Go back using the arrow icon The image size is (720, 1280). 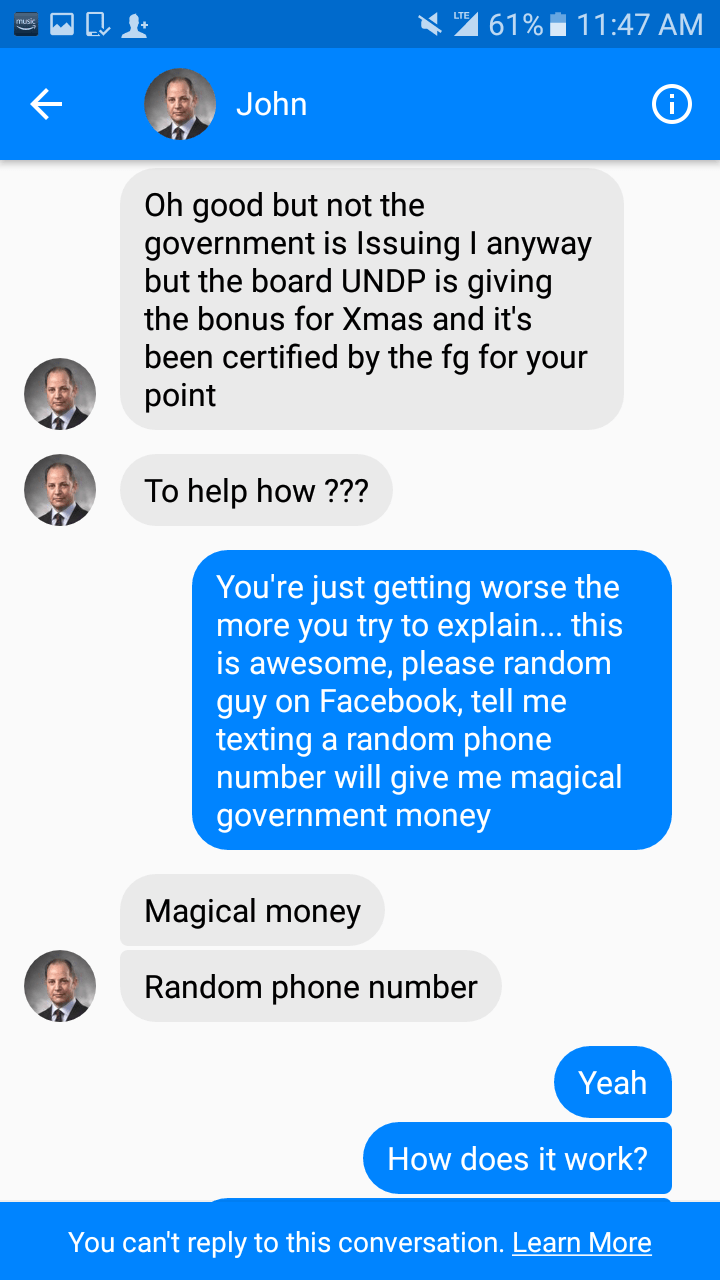click(46, 104)
